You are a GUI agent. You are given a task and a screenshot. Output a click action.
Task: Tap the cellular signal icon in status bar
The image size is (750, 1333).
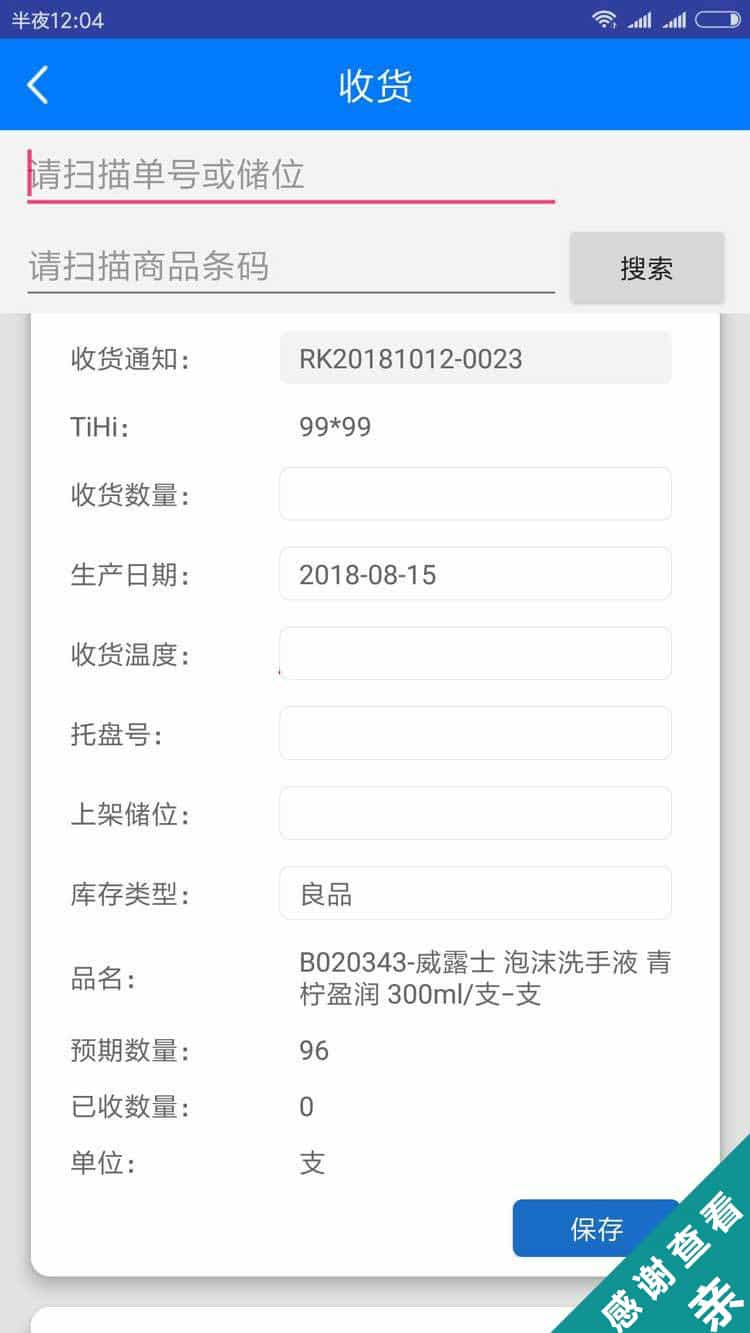pos(641,20)
